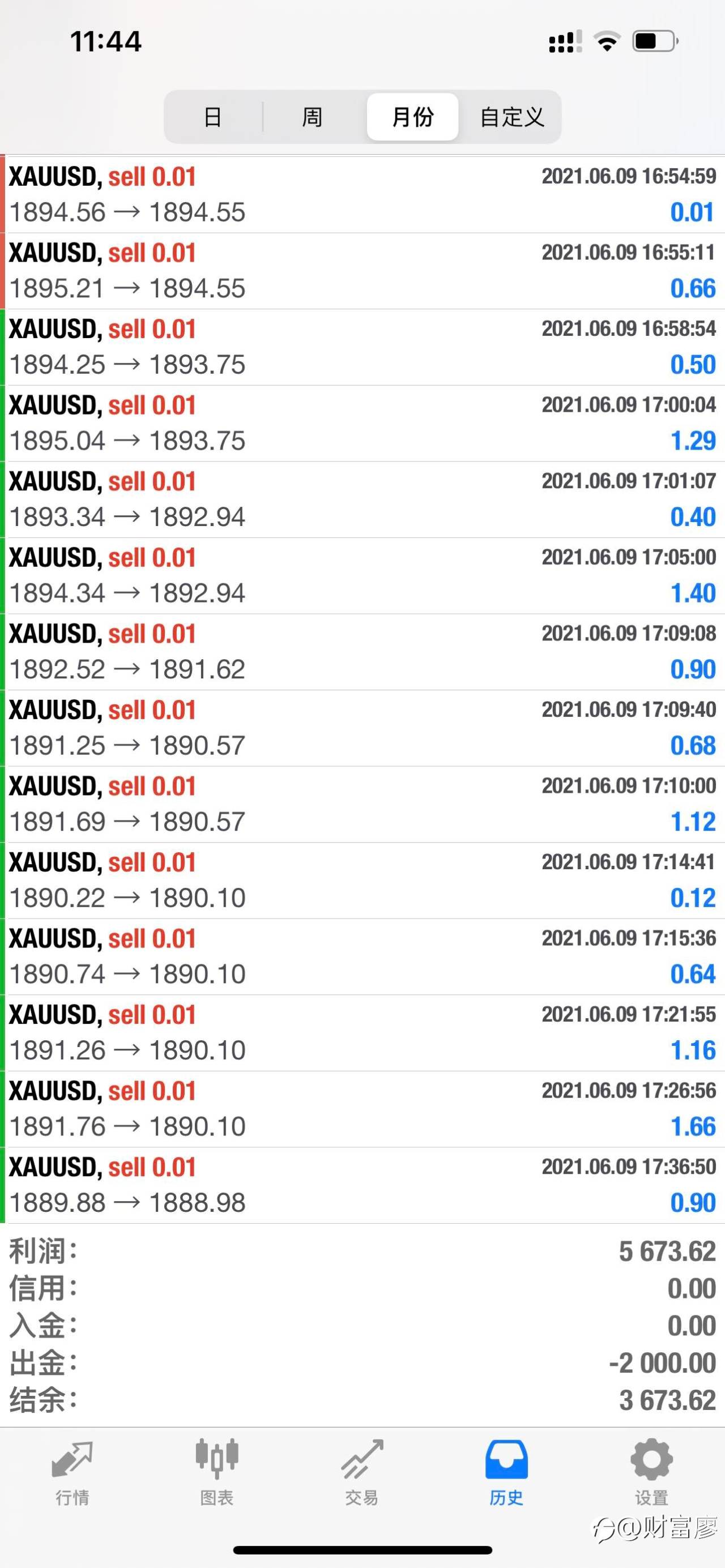View the trade with 1.12 profit
Viewport: 725px width, 1568px height.
[x=362, y=804]
